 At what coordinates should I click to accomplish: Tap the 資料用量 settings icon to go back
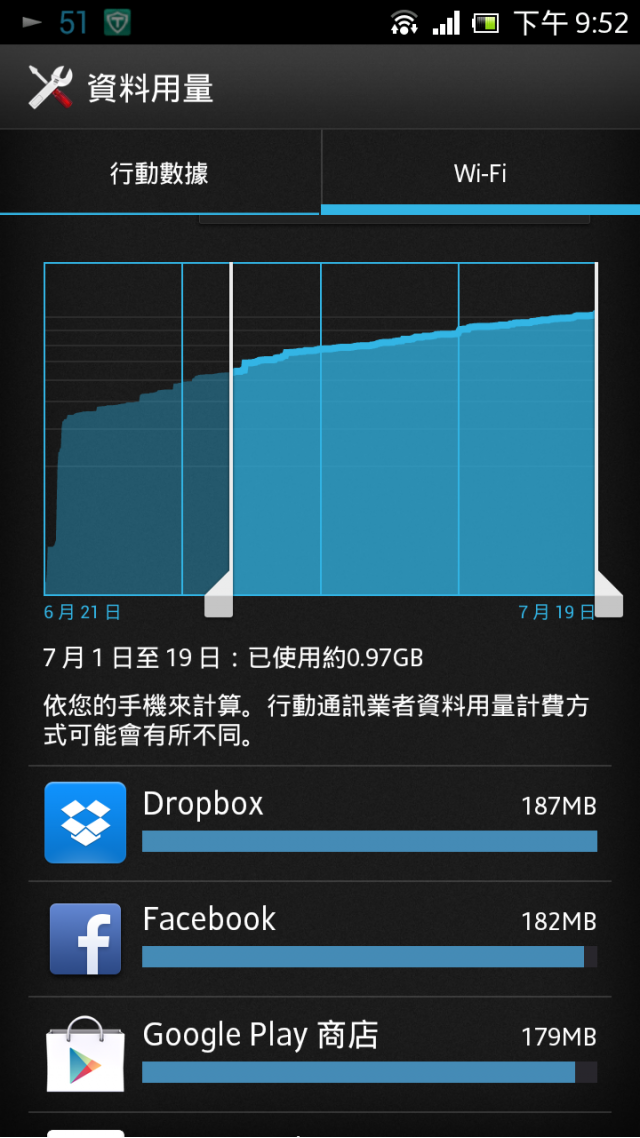50,88
